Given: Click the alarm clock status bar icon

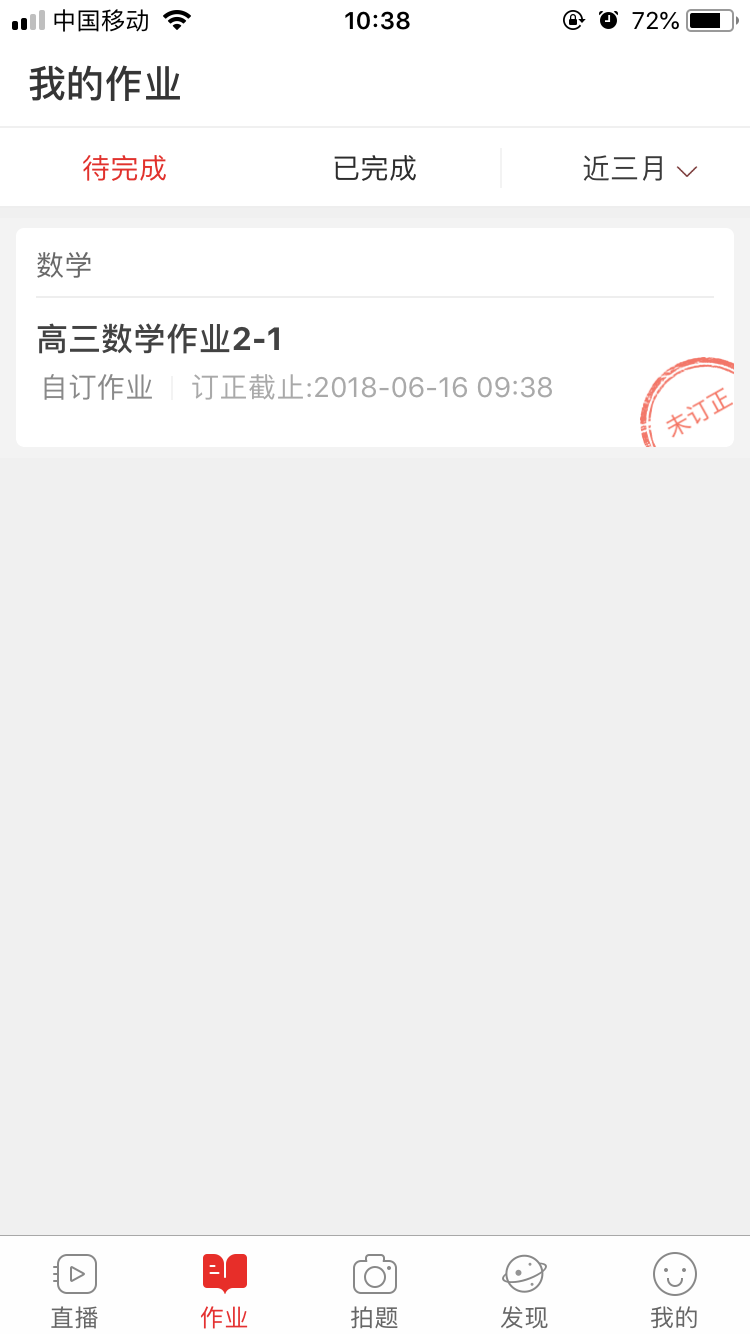Looking at the screenshot, I should point(608,19).
